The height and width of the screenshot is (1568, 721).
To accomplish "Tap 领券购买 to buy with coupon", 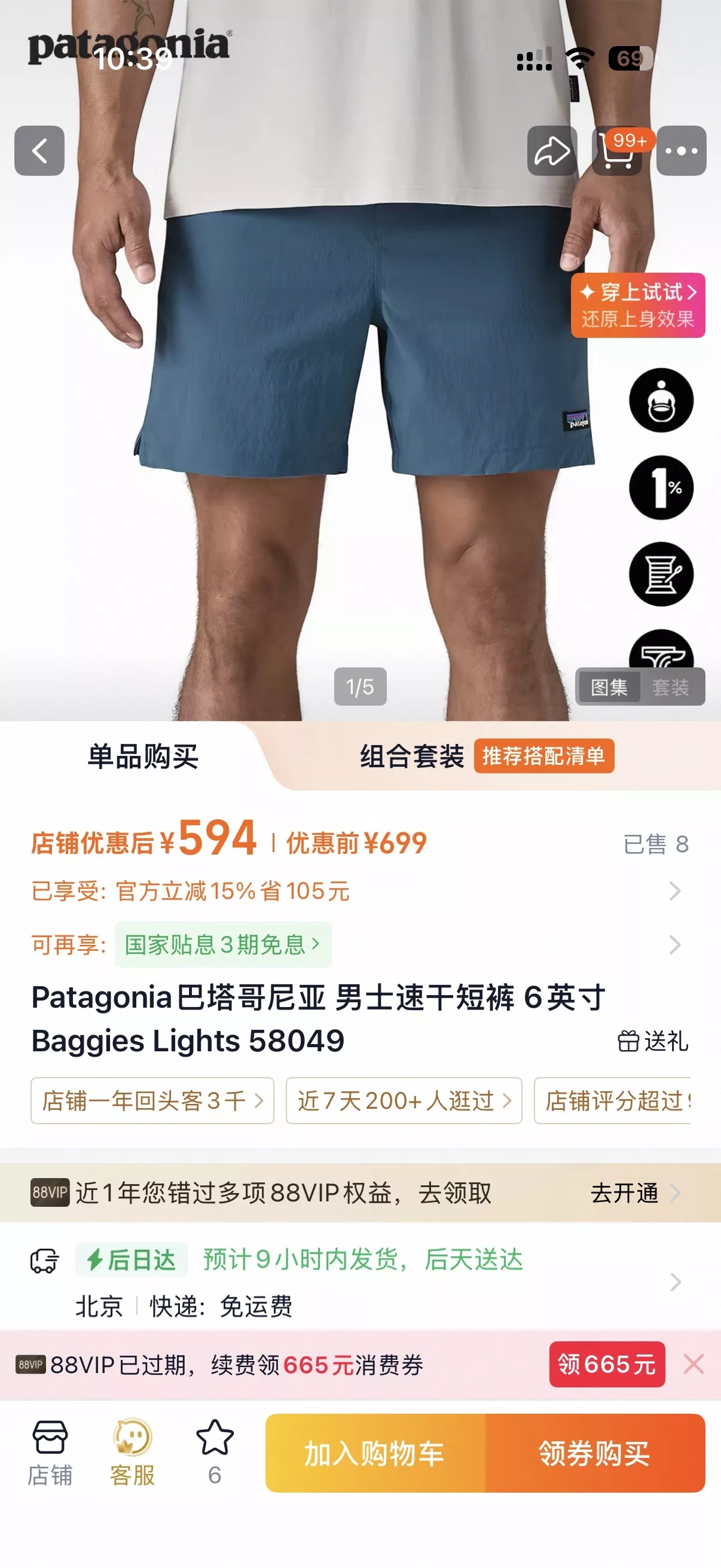I will (x=595, y=1453).
